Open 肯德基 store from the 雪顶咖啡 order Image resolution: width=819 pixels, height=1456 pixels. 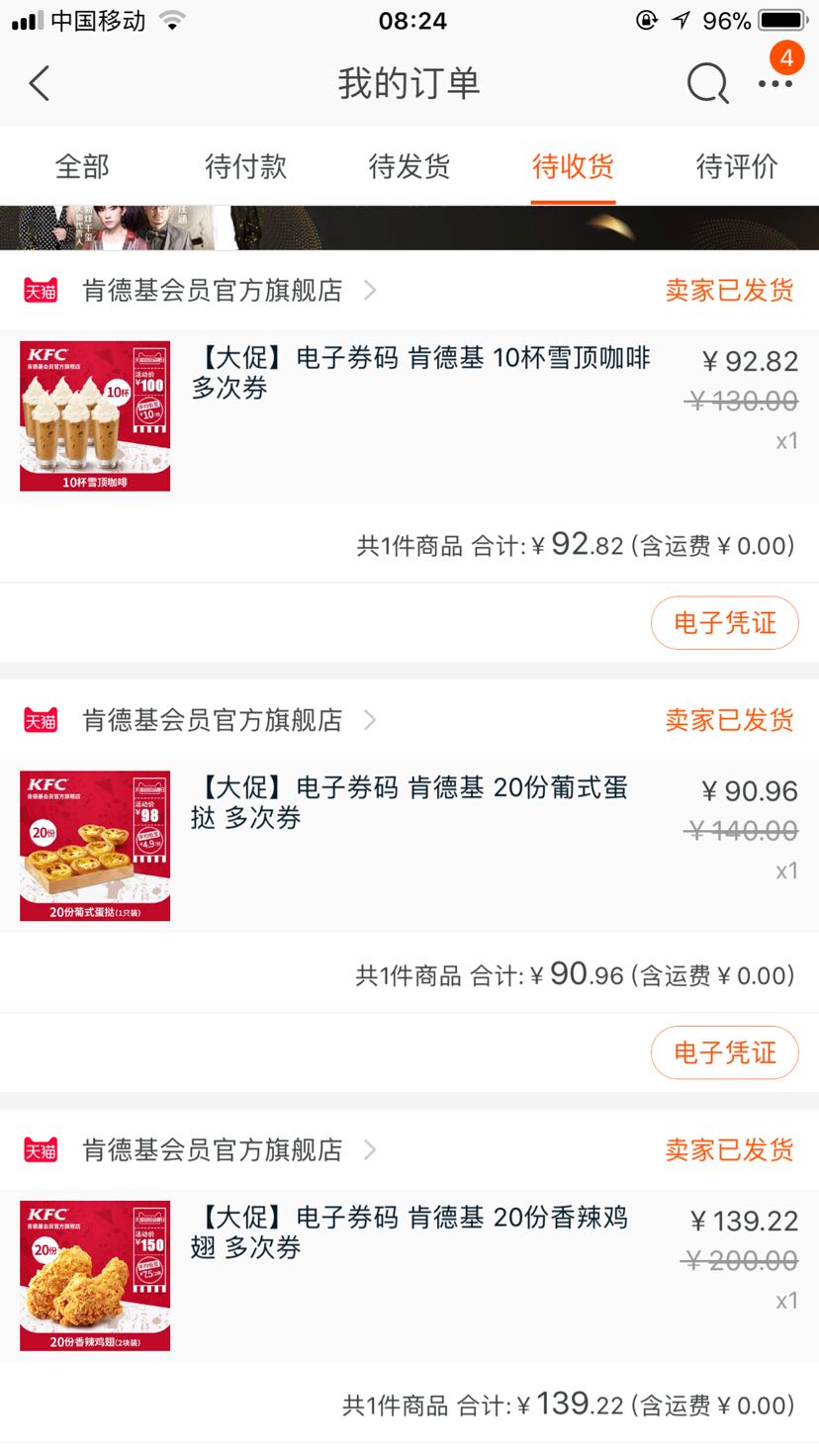[213, 290]
